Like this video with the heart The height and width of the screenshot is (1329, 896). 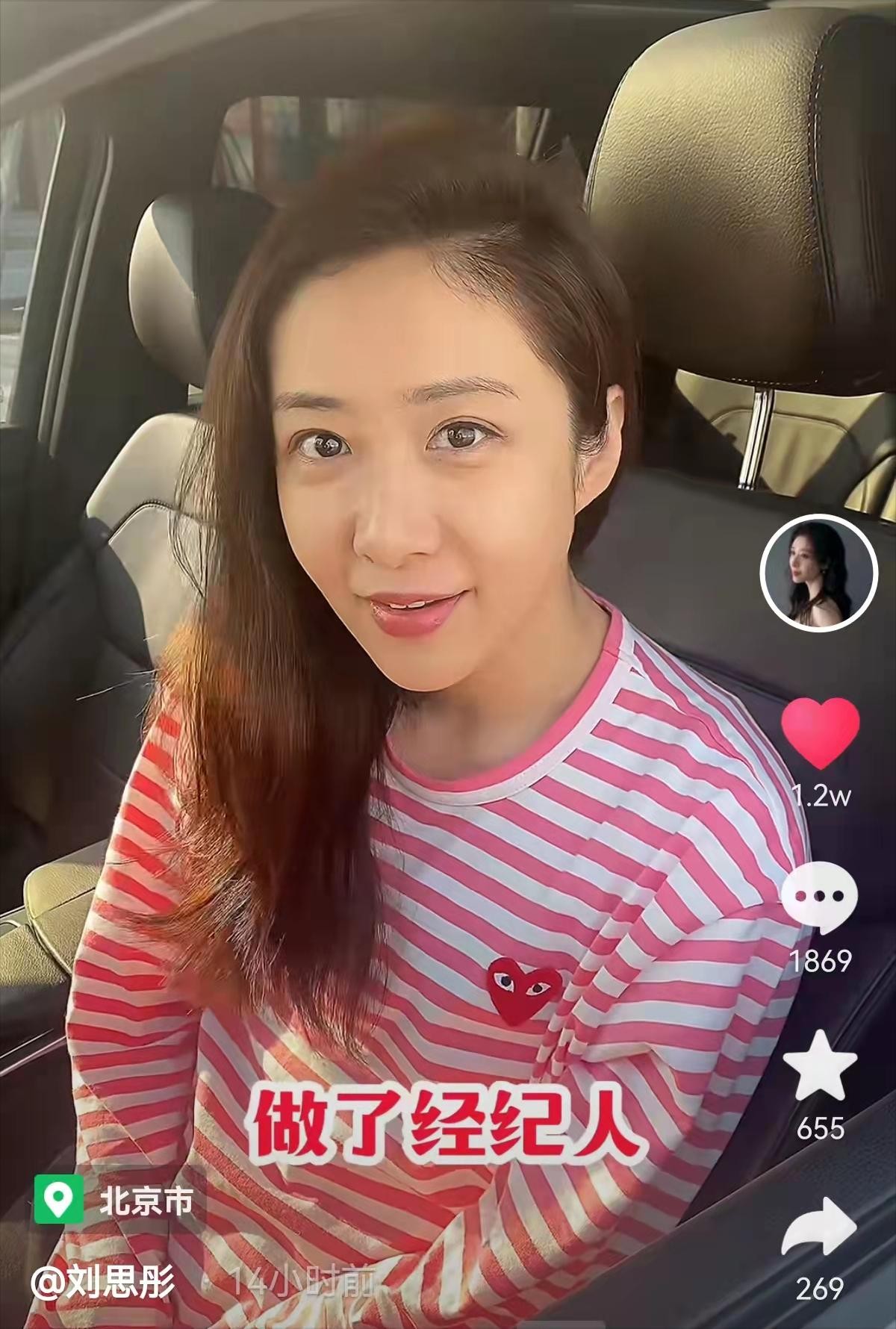tap(820, 733)
